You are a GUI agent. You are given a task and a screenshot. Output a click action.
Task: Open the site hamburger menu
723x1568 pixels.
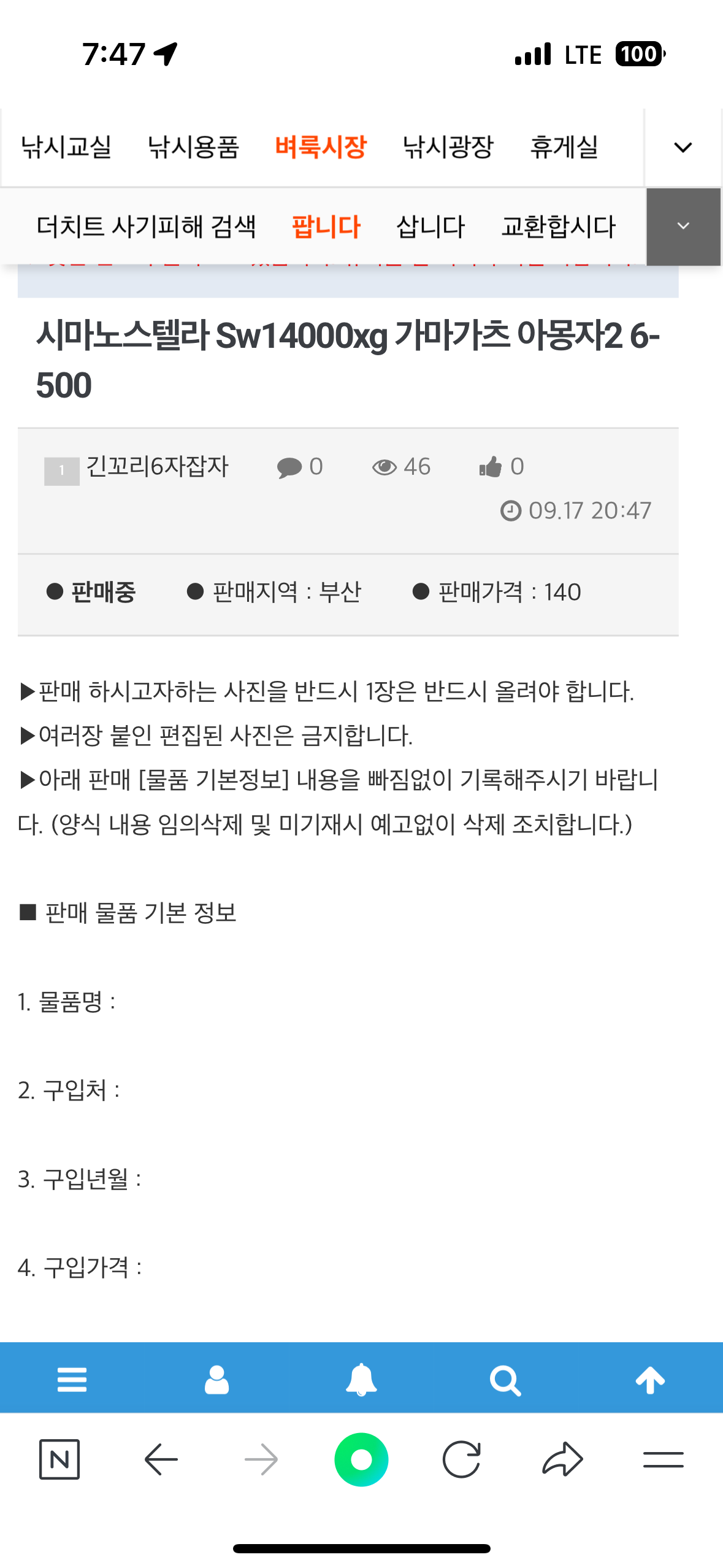72,1380
